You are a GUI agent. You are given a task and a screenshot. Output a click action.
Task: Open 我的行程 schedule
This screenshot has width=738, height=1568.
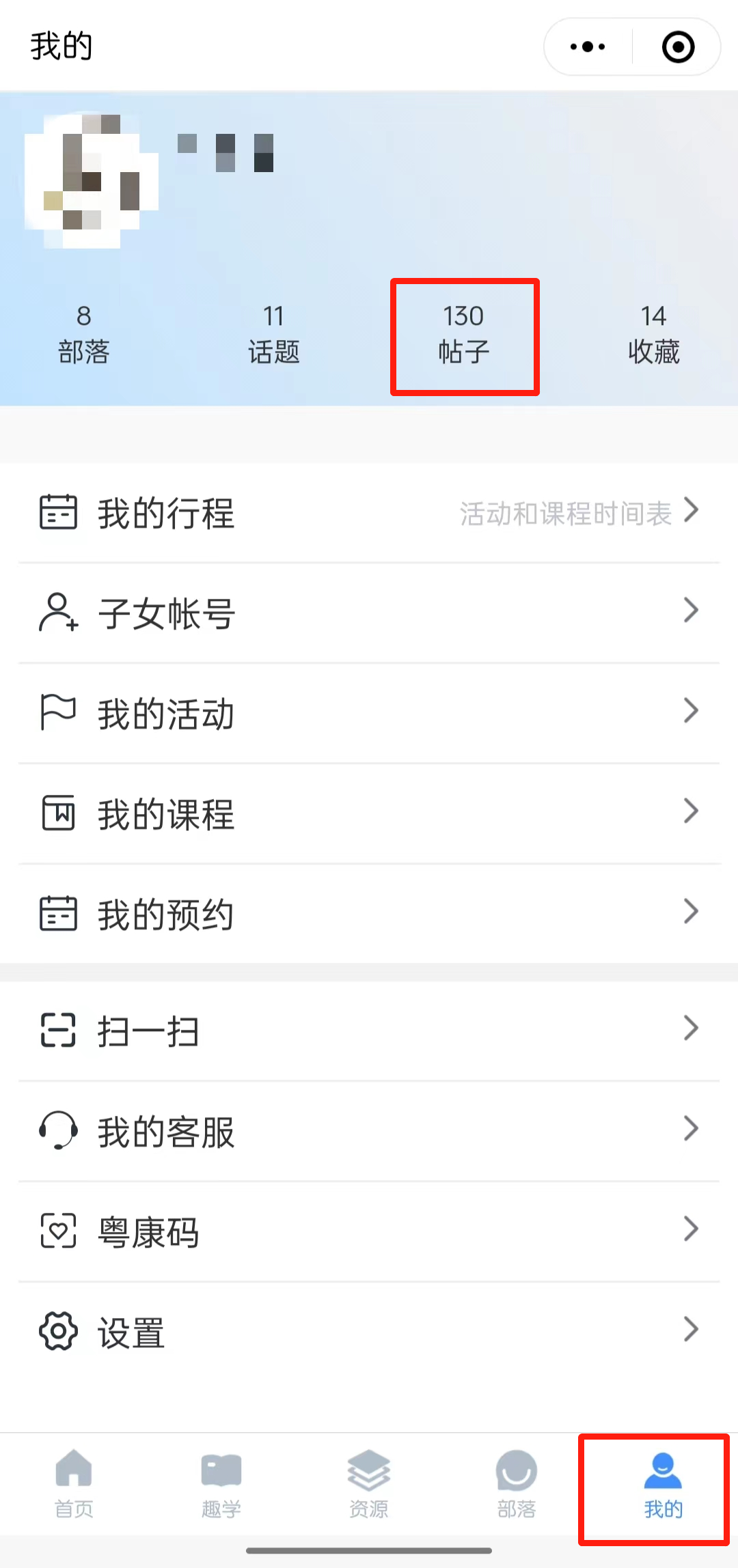click(x=369, y=513)
